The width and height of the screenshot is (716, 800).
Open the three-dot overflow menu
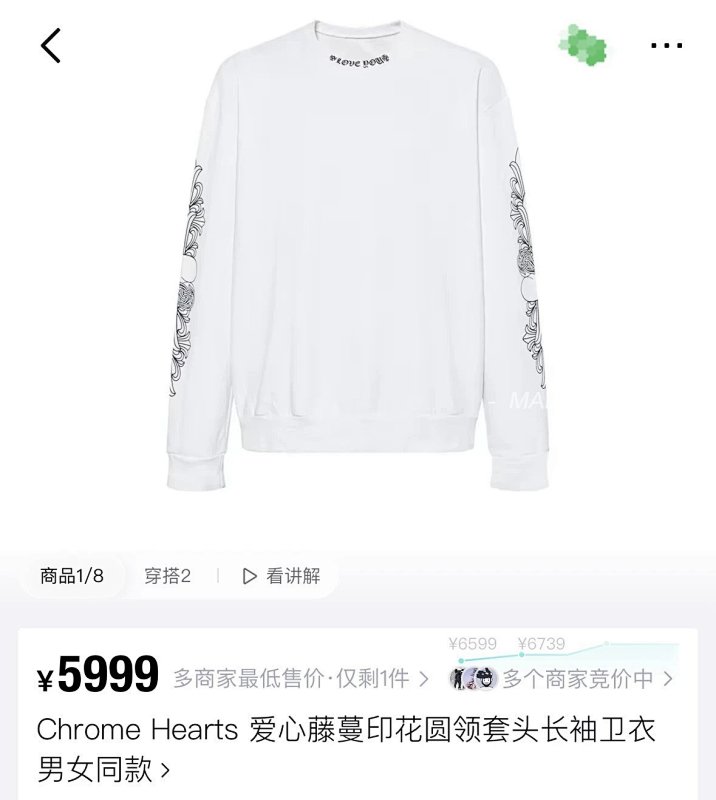click(666, 45)
